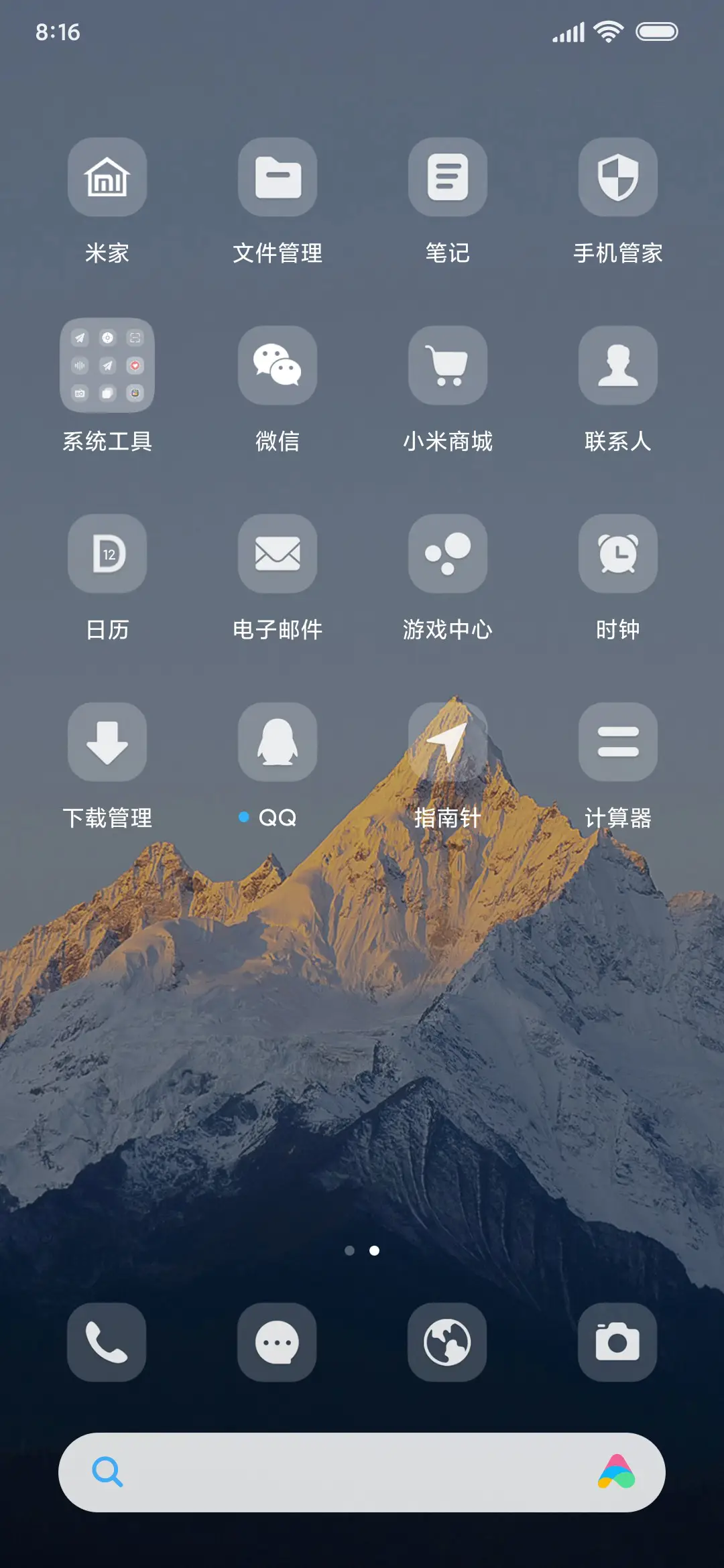This screenshot has width=724, height=1568.
Task: Launch the Camera from the dock
Action: pos(617,1343)
